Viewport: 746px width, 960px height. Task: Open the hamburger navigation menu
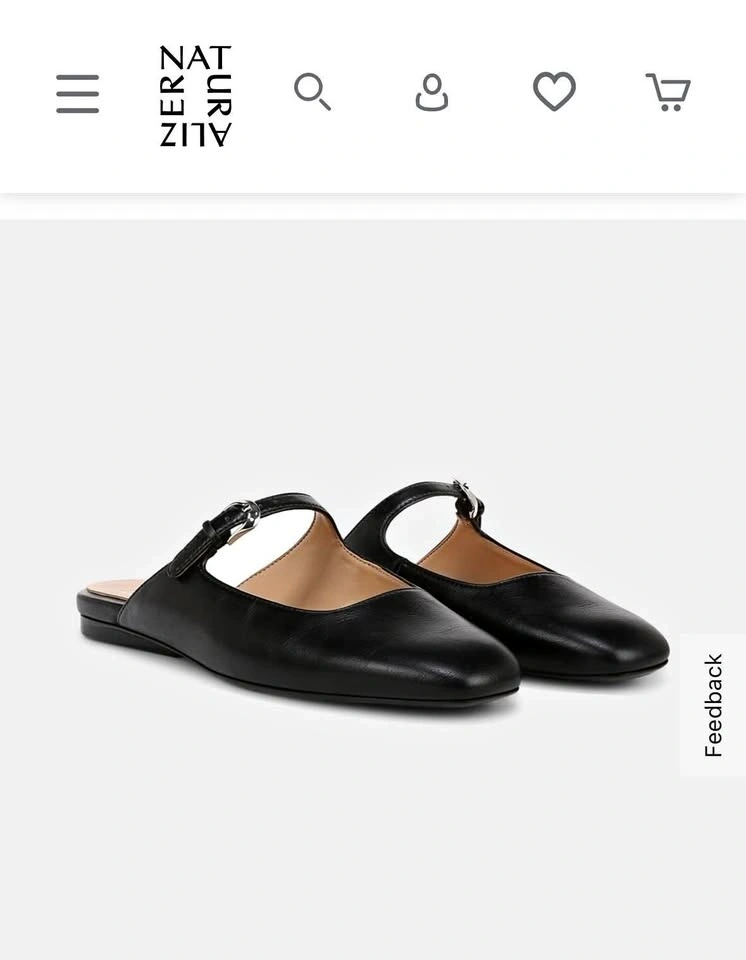click(x=77, y=94)
